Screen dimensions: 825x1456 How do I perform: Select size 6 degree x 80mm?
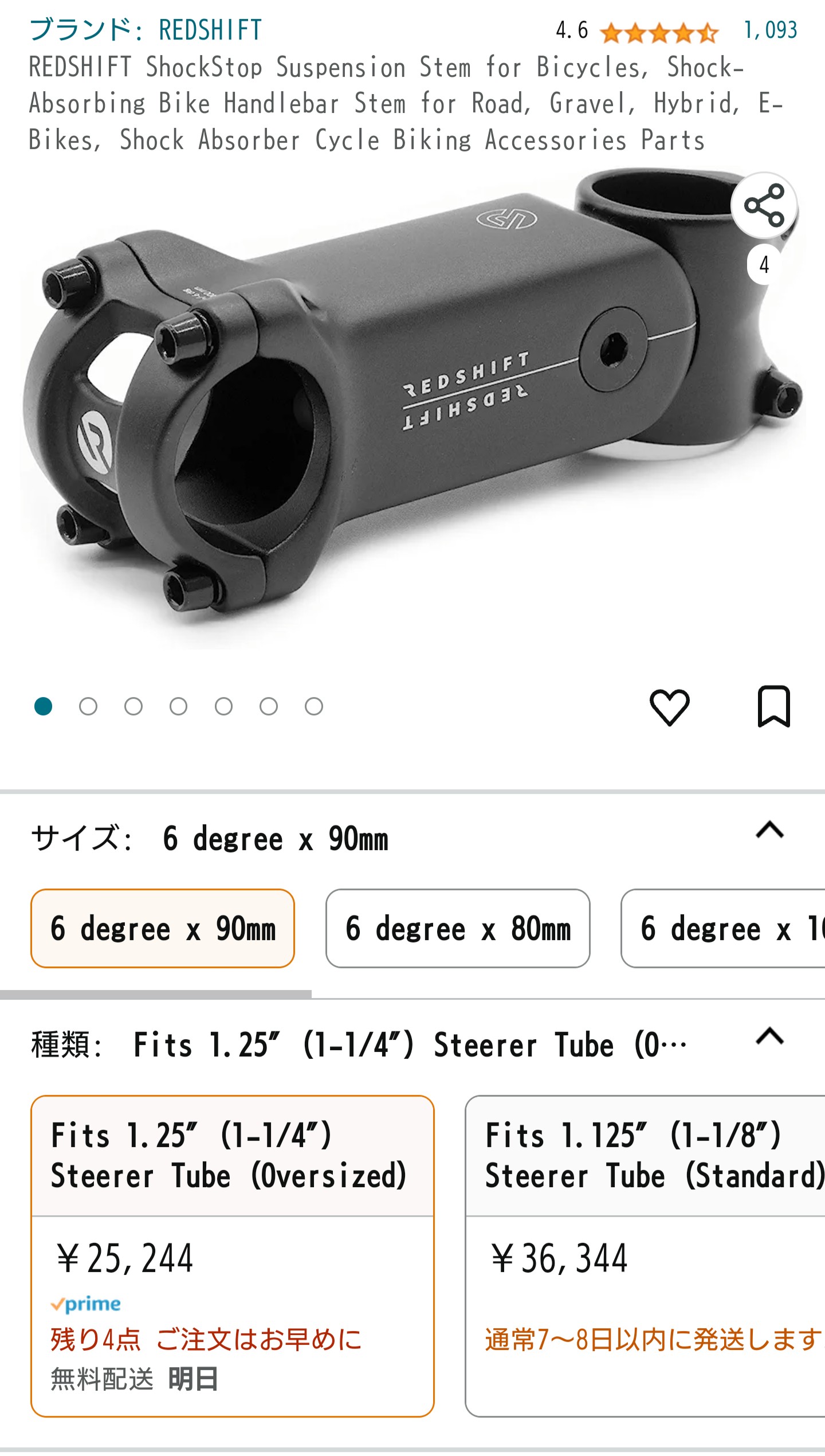(x=458, y=929)
